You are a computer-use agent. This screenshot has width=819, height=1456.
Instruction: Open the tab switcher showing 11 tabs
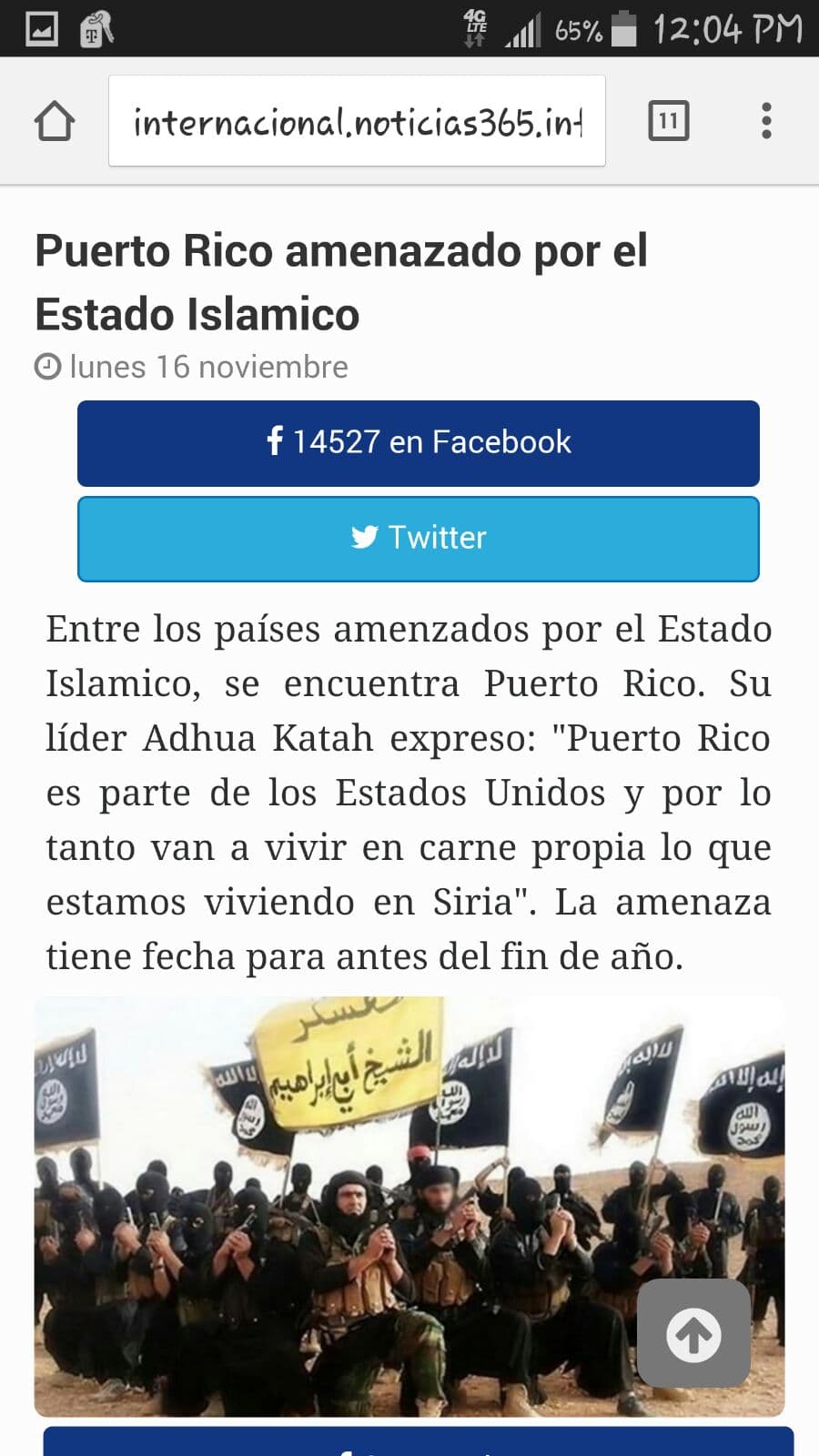[x=669, y=119]
